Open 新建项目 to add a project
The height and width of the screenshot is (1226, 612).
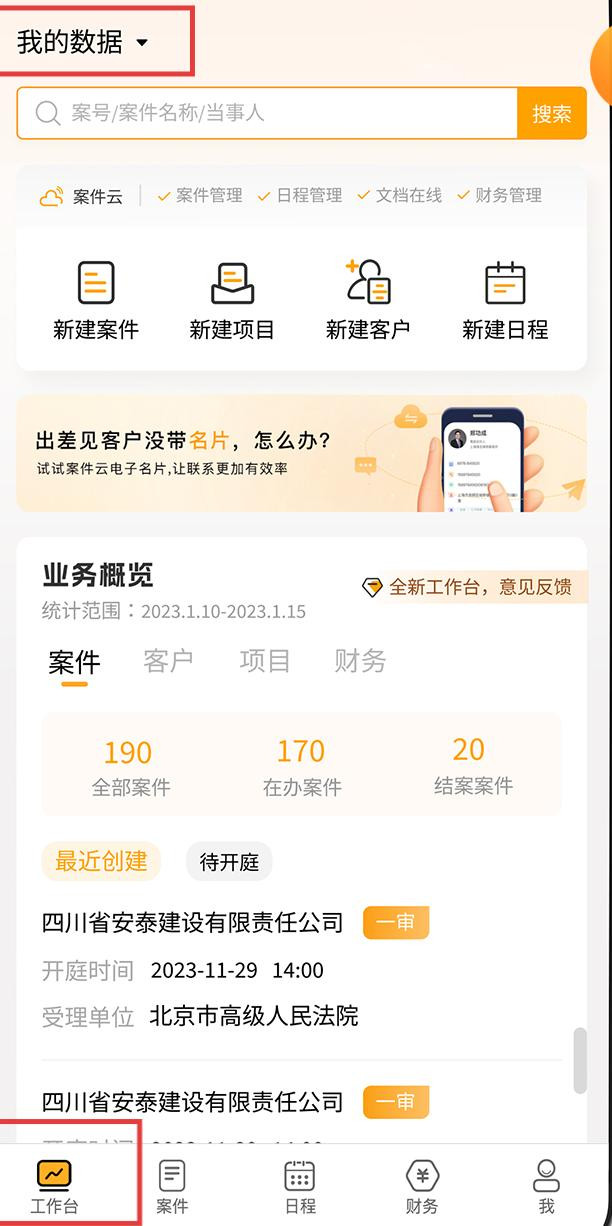click(232, 300)
